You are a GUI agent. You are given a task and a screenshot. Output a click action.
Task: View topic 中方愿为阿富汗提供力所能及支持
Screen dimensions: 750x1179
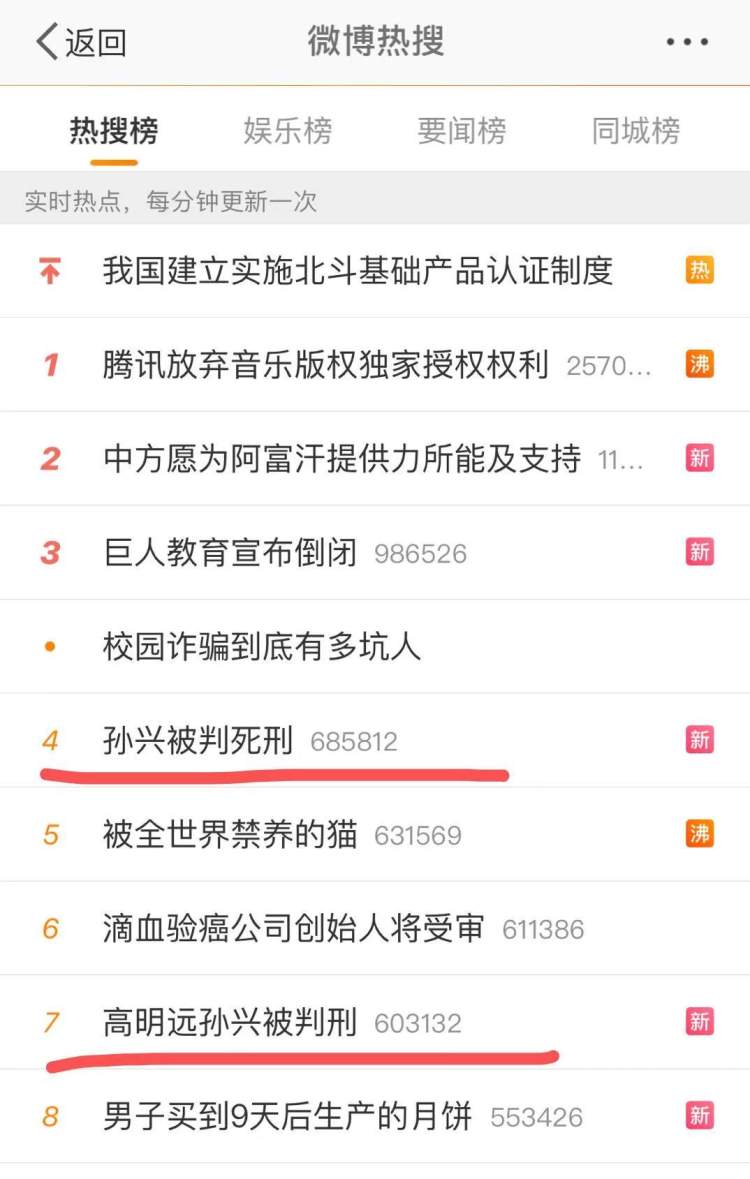point(342,459)
